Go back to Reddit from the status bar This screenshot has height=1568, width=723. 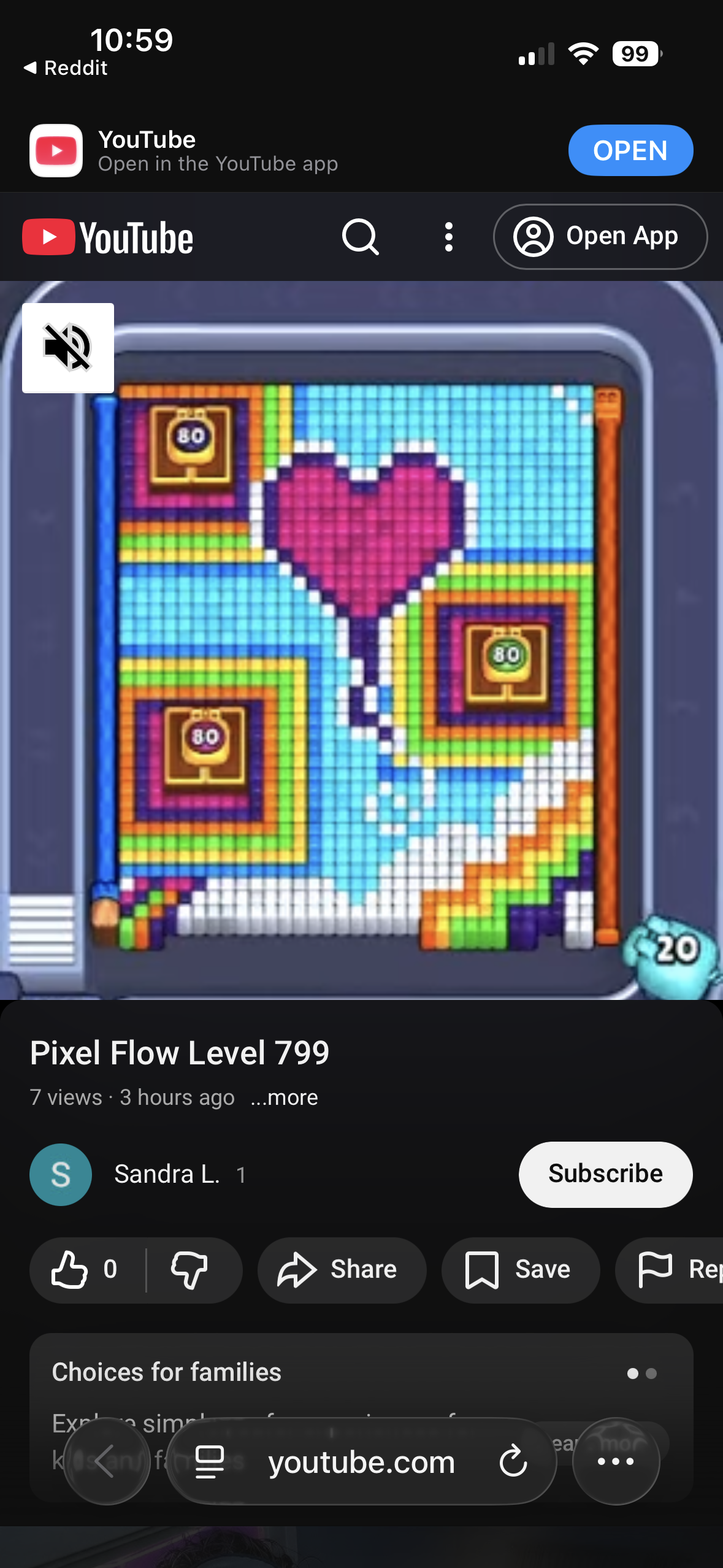click(66, 67)
